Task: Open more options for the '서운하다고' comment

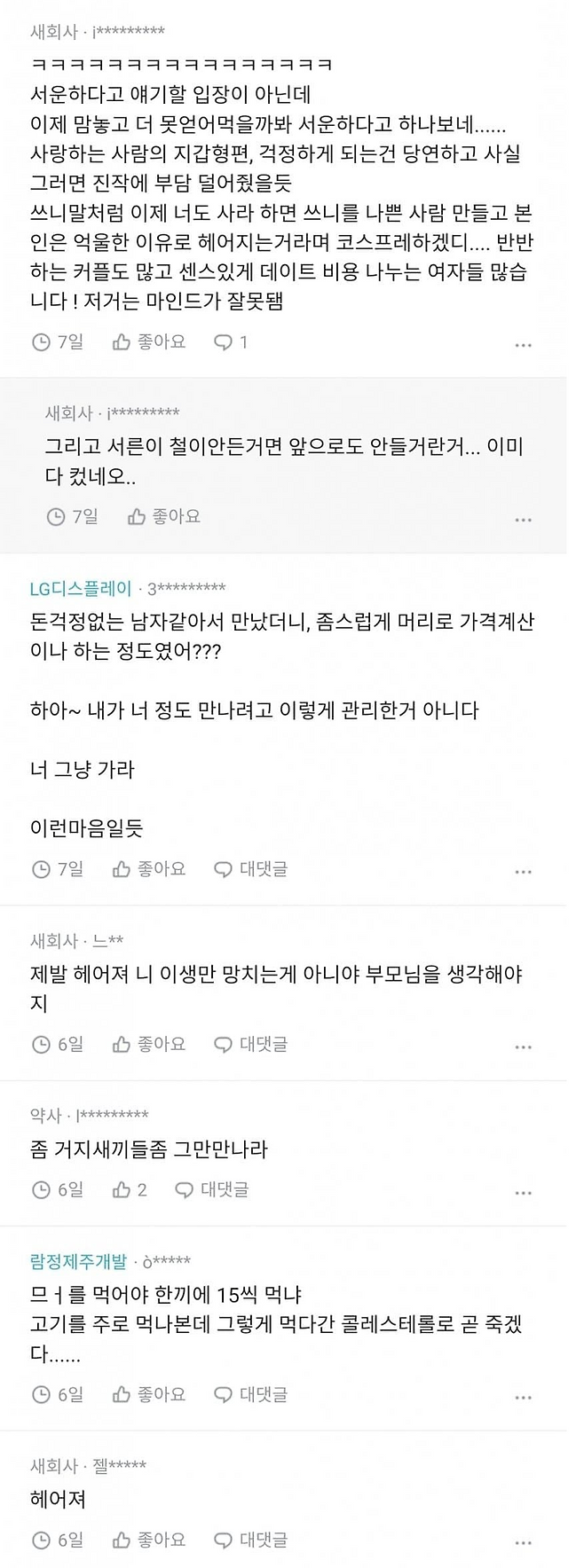Action: coord(523,344)
